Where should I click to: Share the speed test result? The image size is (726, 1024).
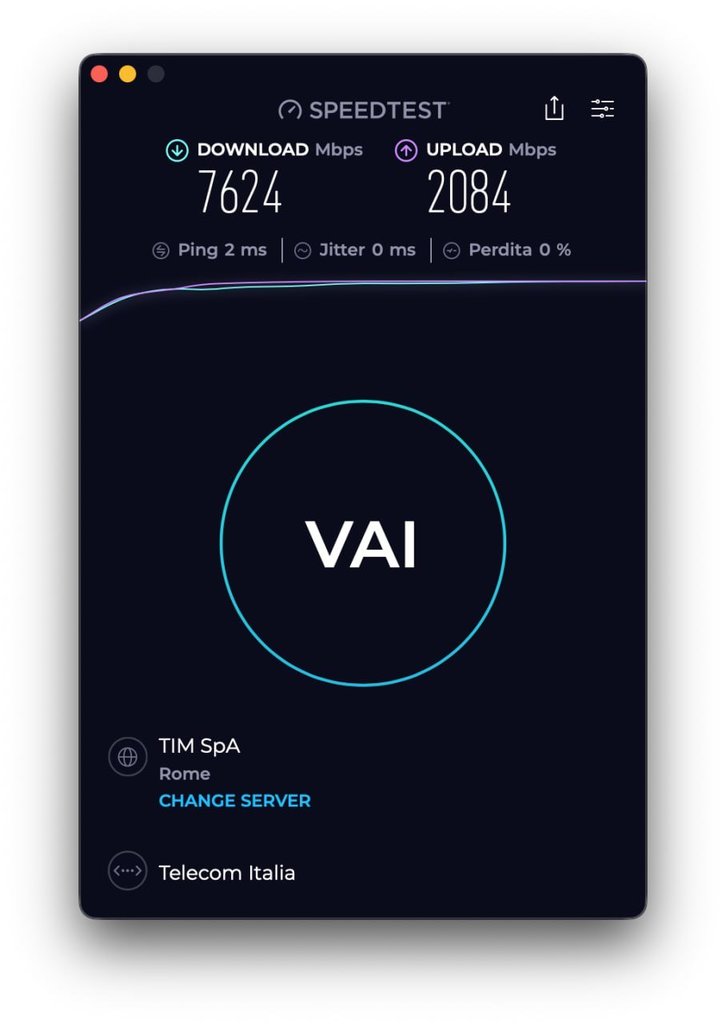coord(554,108)
